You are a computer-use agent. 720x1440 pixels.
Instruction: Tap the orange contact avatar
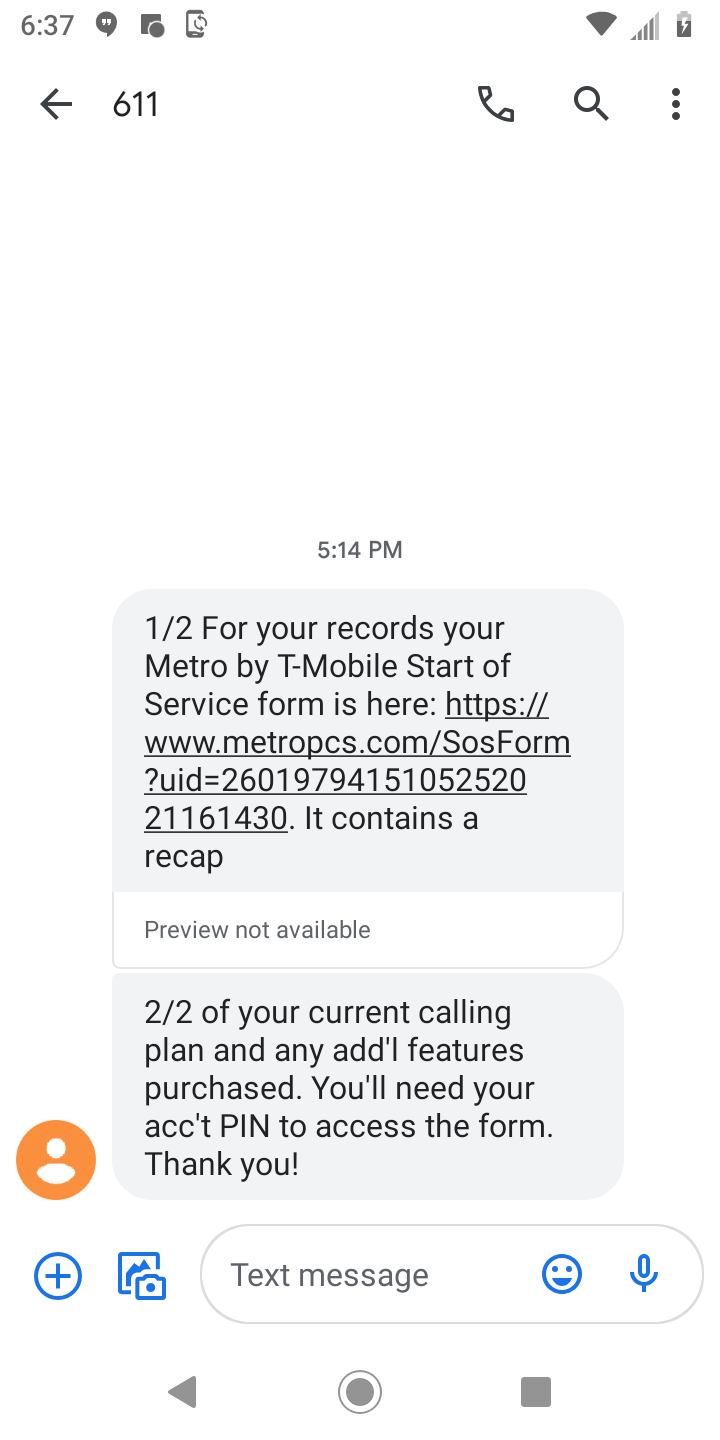tap(56, 1159)
